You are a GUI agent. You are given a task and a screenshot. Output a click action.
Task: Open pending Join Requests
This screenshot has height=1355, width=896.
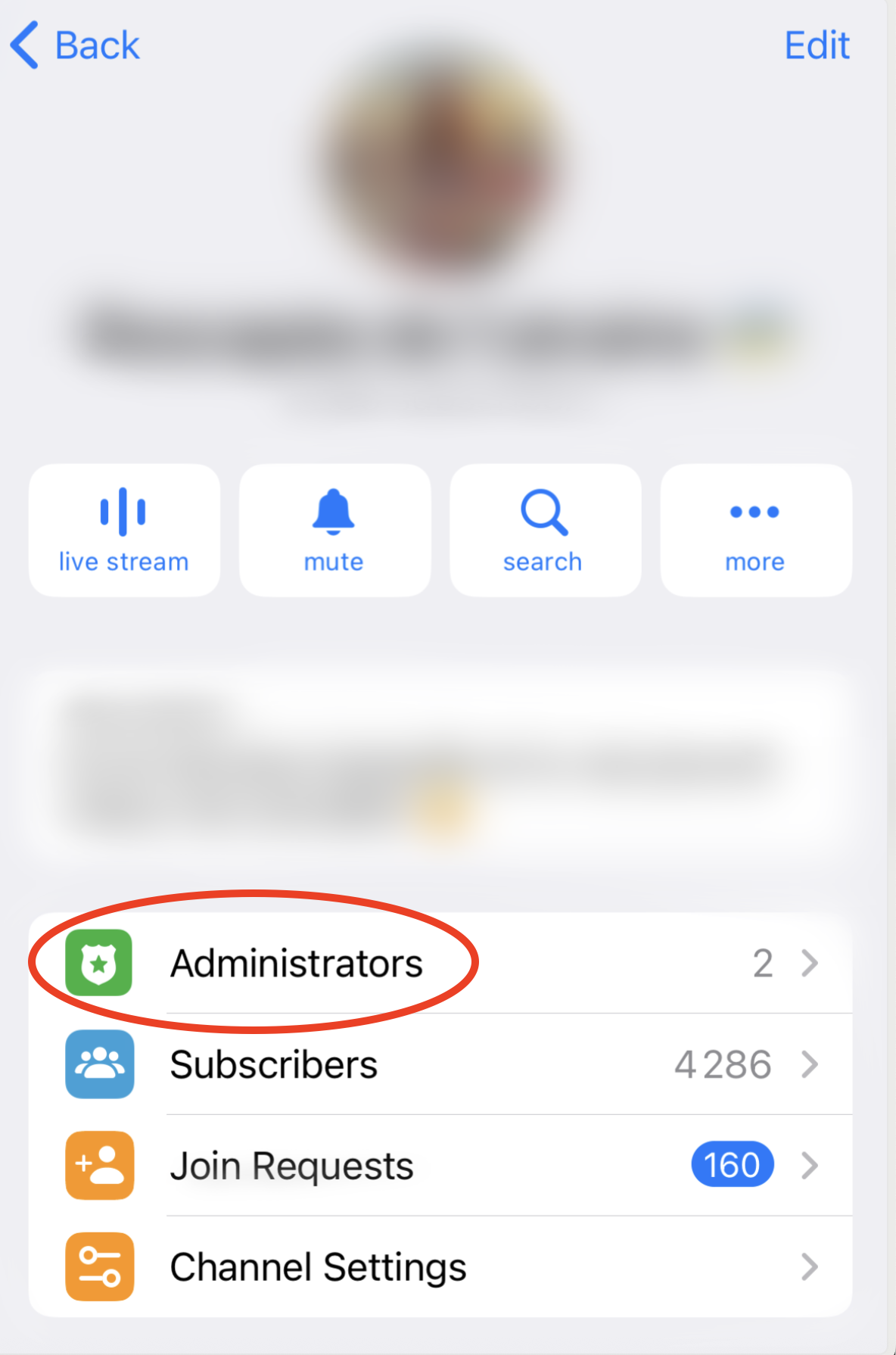(x=439, y=1166)
